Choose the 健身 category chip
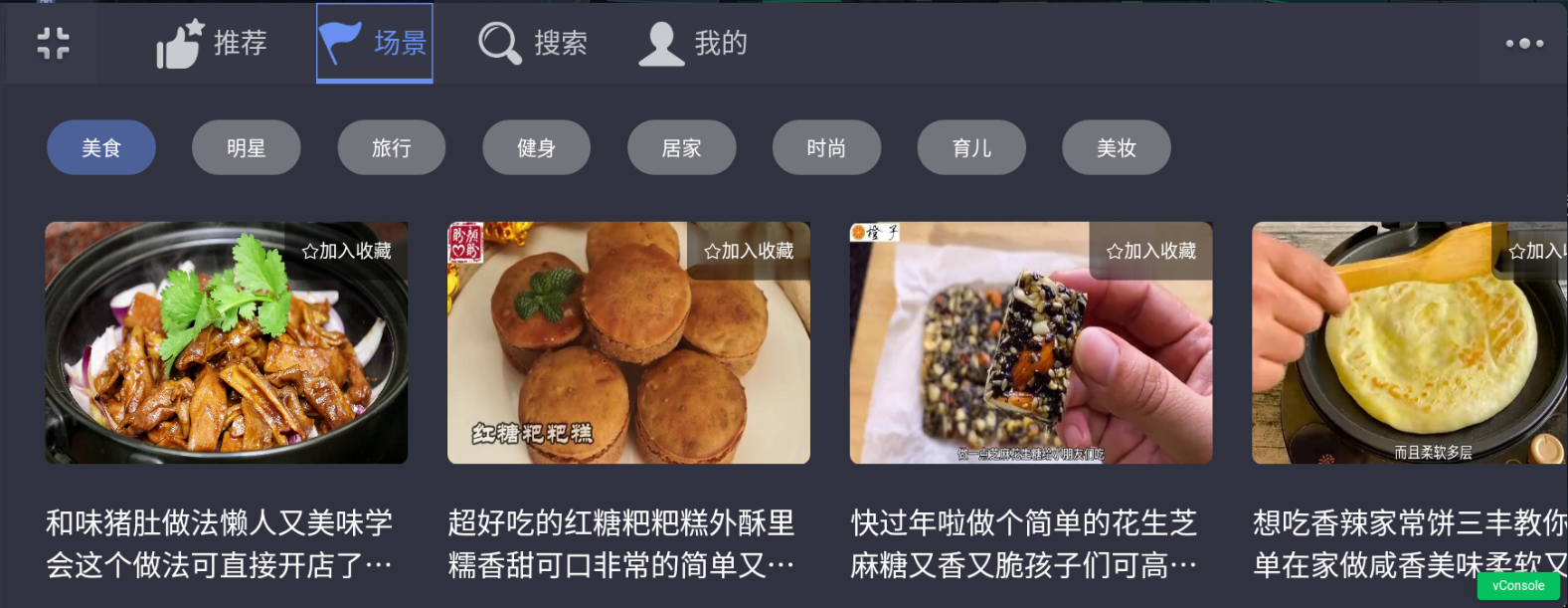The height and width of the screenshot is (608, 1568). tap(536, 148)
